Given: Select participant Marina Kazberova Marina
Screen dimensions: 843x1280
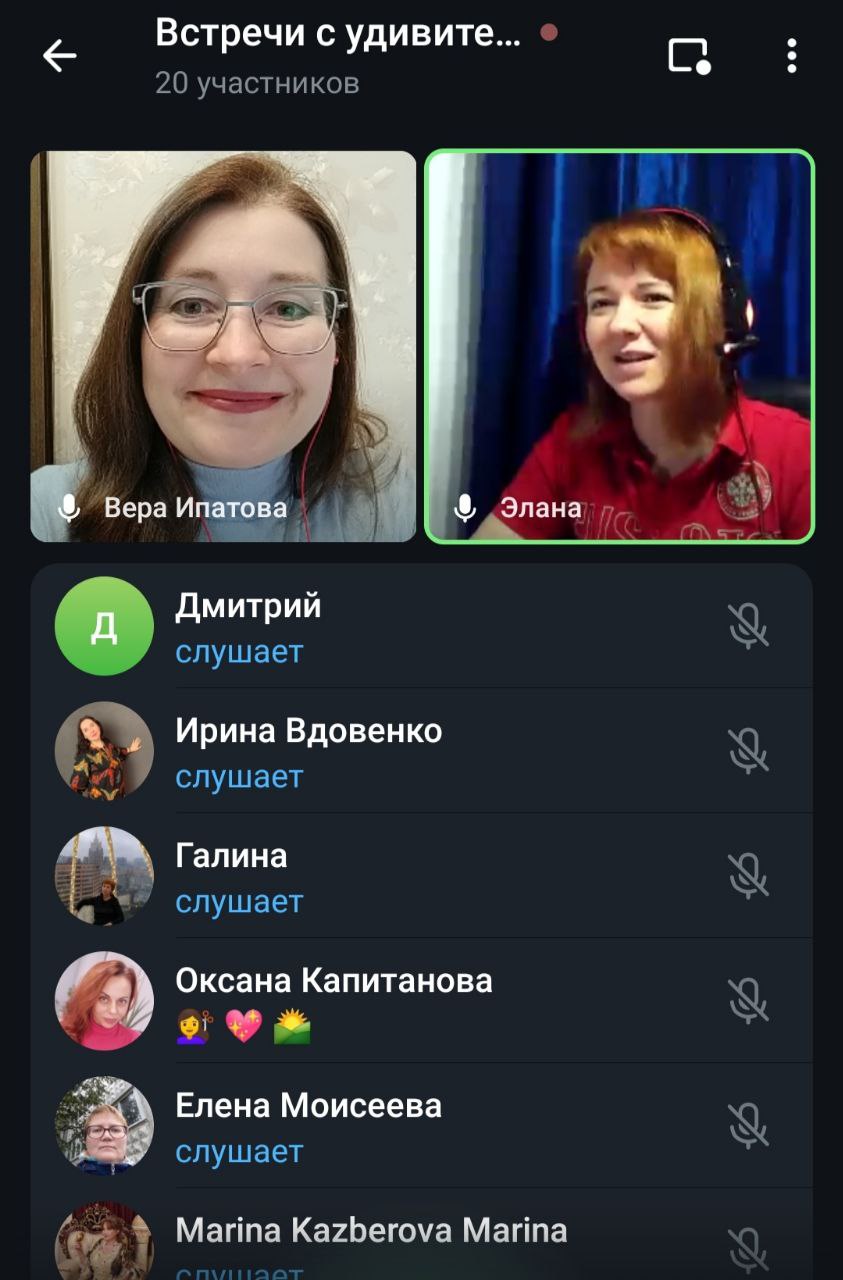Looking at the screenshot, I should coord(420,1240).
